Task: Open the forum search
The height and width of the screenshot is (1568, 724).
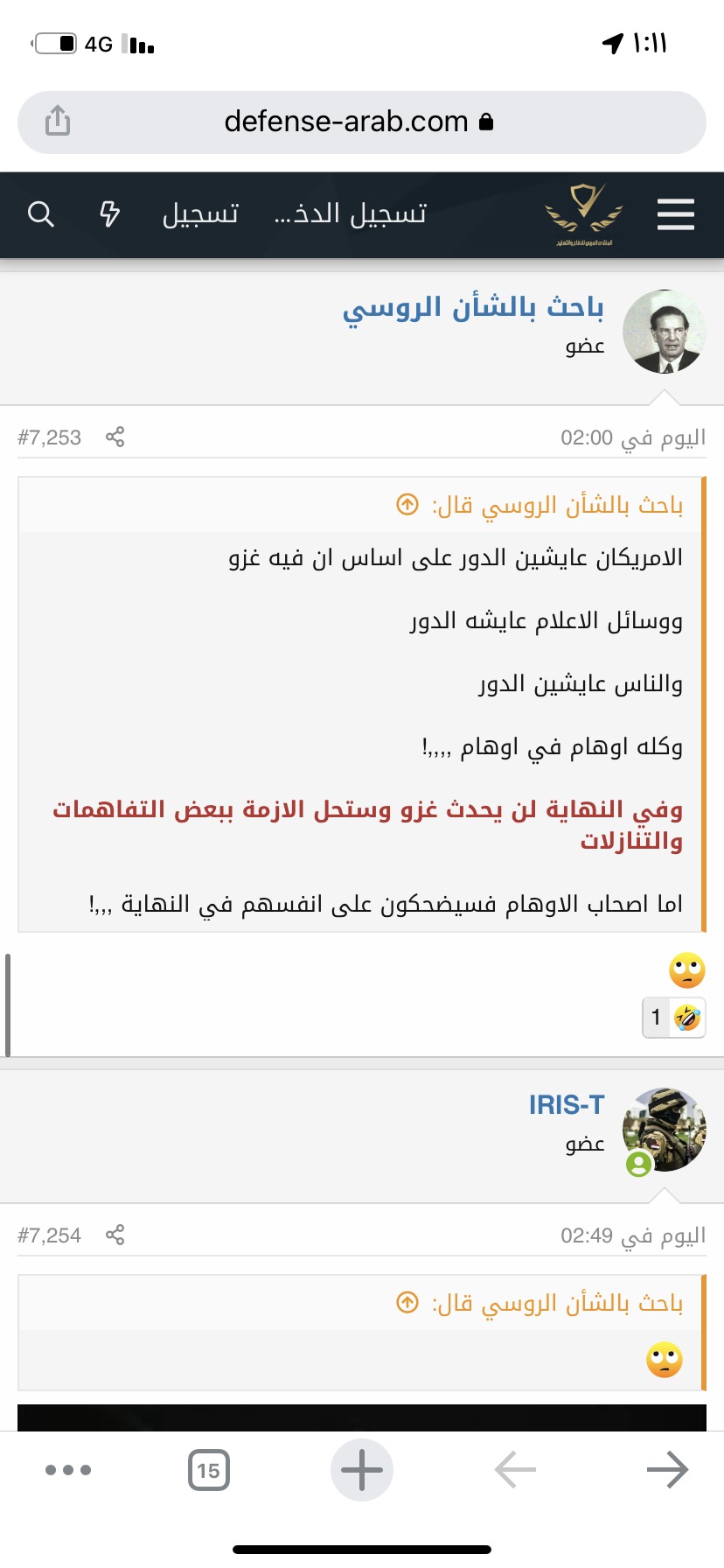Action: (x=41, y=213)
